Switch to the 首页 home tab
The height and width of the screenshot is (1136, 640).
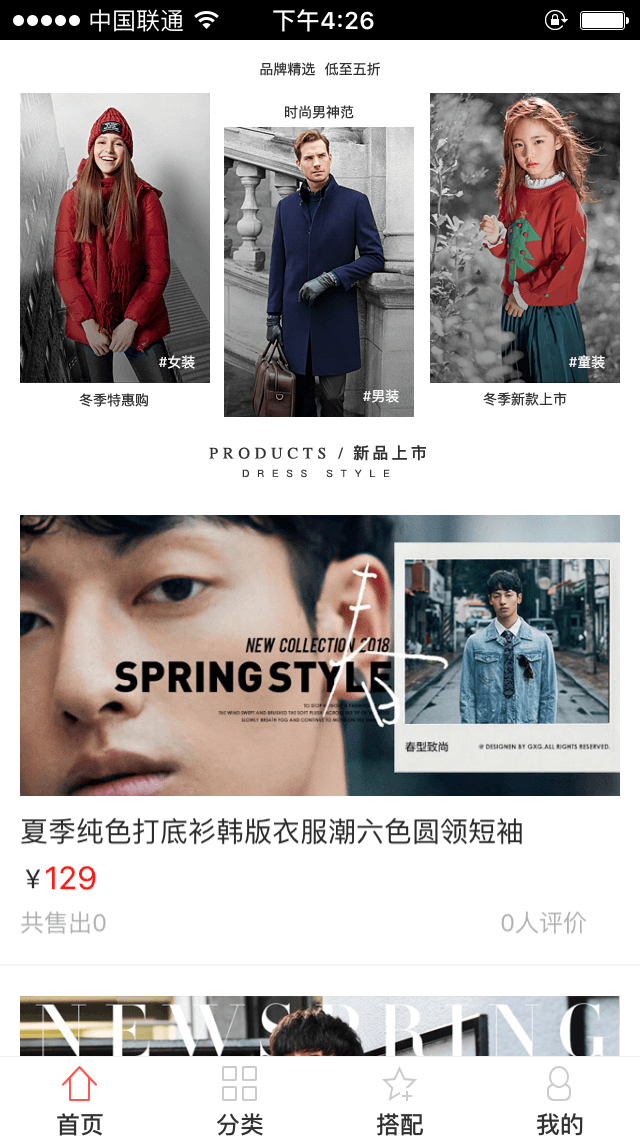[80, 1100]
